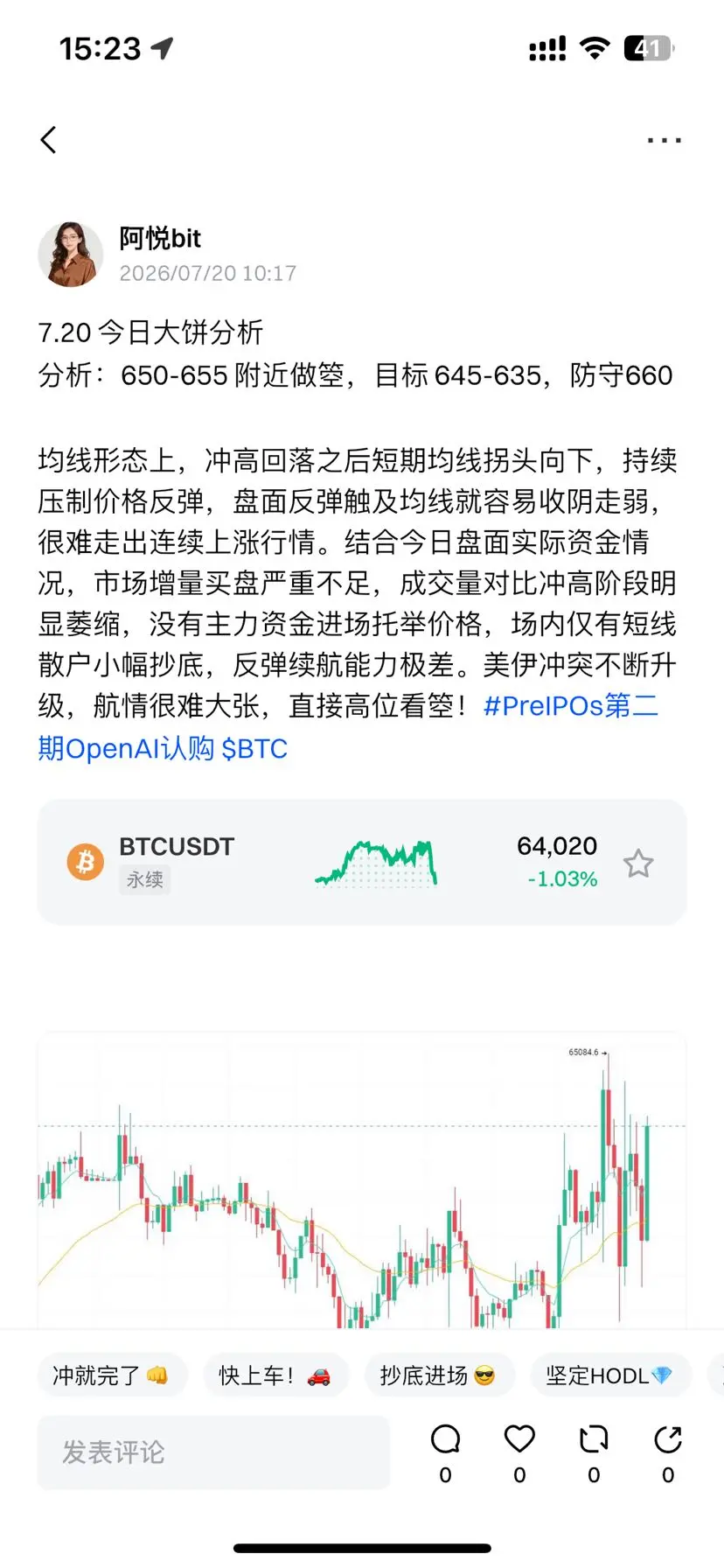The width and height of the screenshot is (724, 1568).
Task: Share this post externally
Action: tap(668, 1454)
